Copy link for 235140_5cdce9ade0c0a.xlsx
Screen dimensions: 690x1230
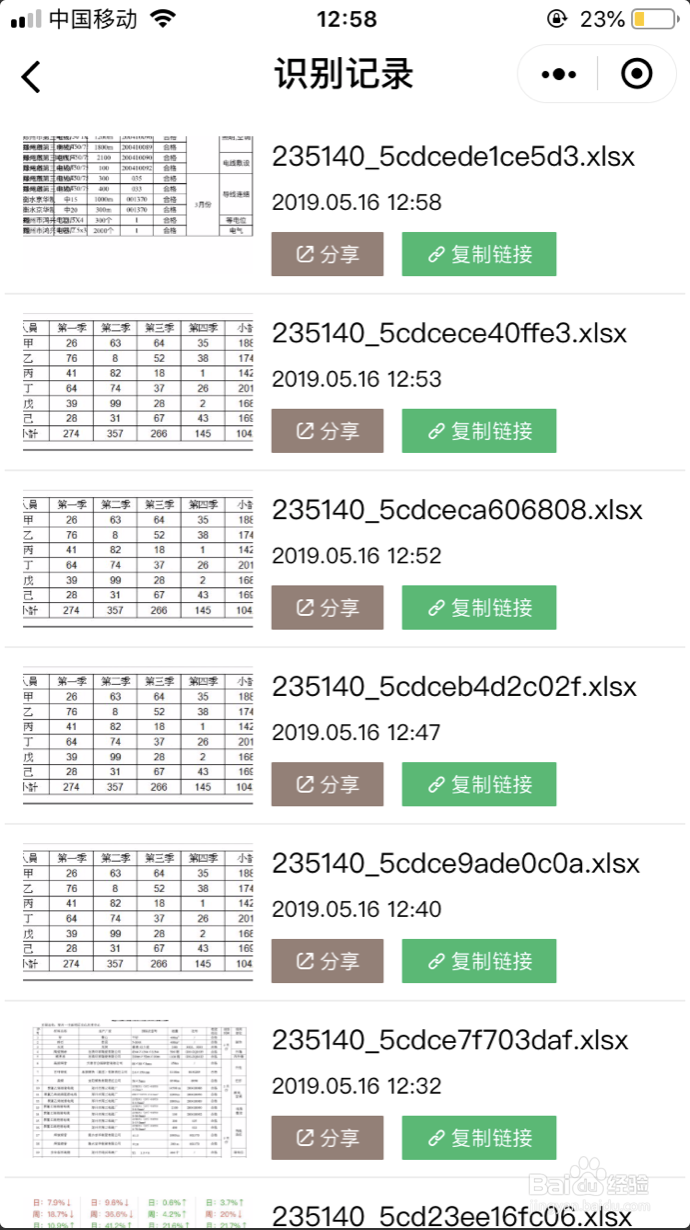[x=479, y=961]
